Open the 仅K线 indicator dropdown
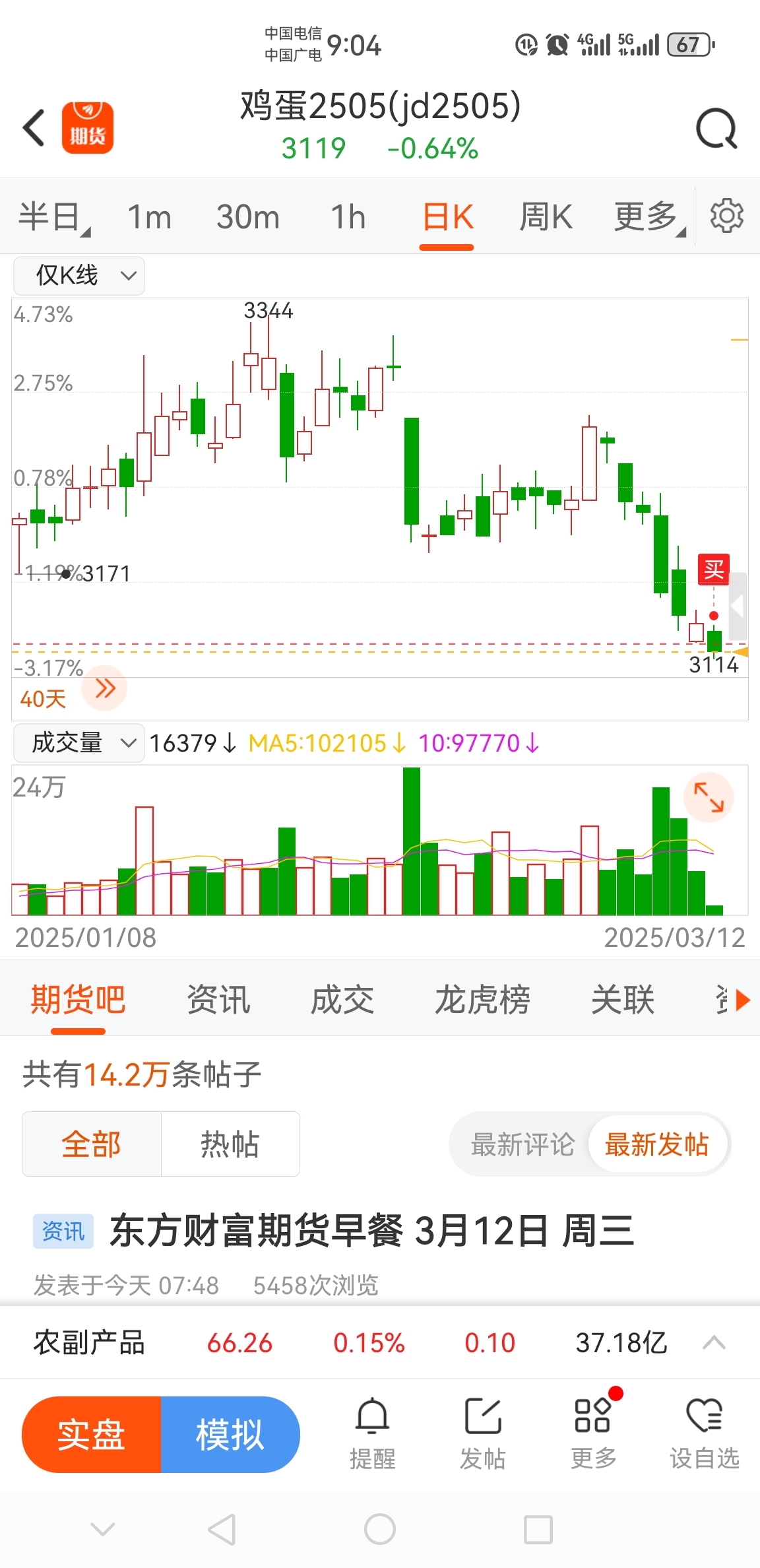The height and width of the screenshot is (1568, 760). pos(79,275)
